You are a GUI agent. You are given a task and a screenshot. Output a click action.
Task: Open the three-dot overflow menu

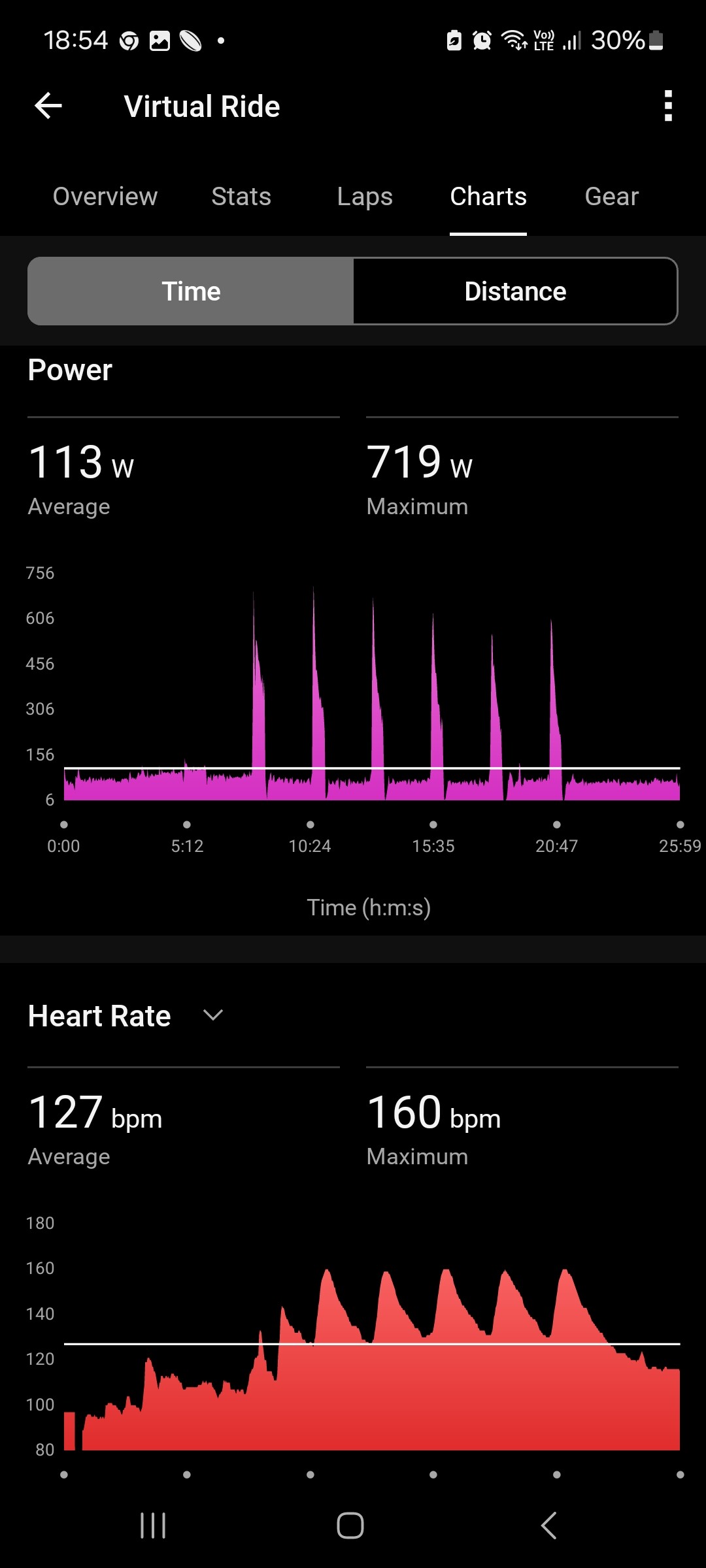[x=667, y=106]
